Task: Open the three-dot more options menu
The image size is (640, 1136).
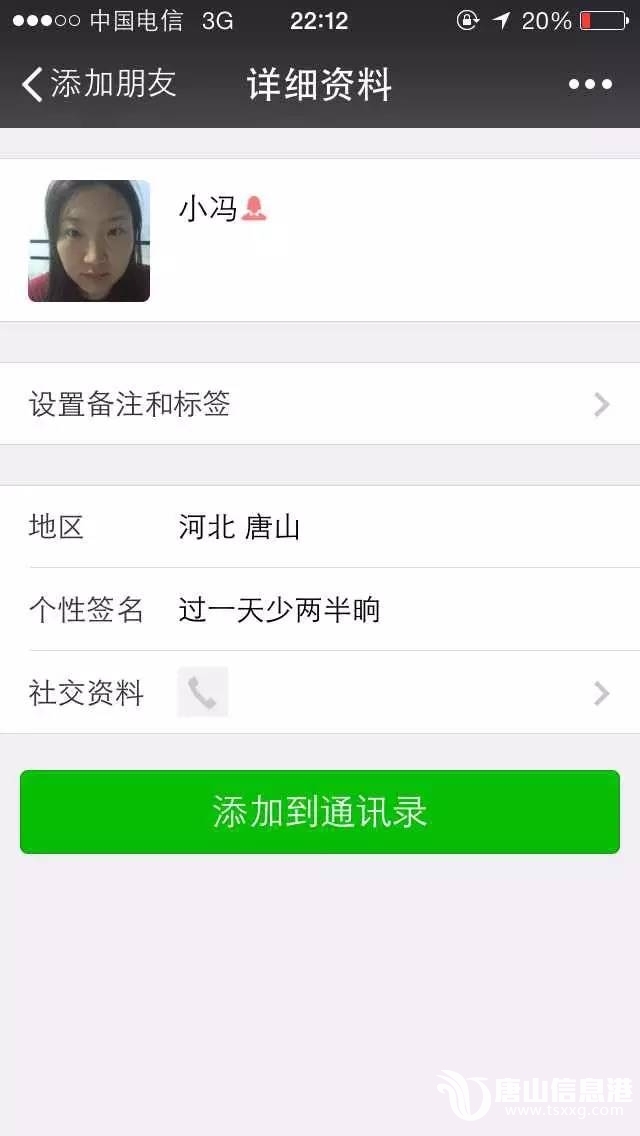Action: pyautogui.click(x=590, y=84)
